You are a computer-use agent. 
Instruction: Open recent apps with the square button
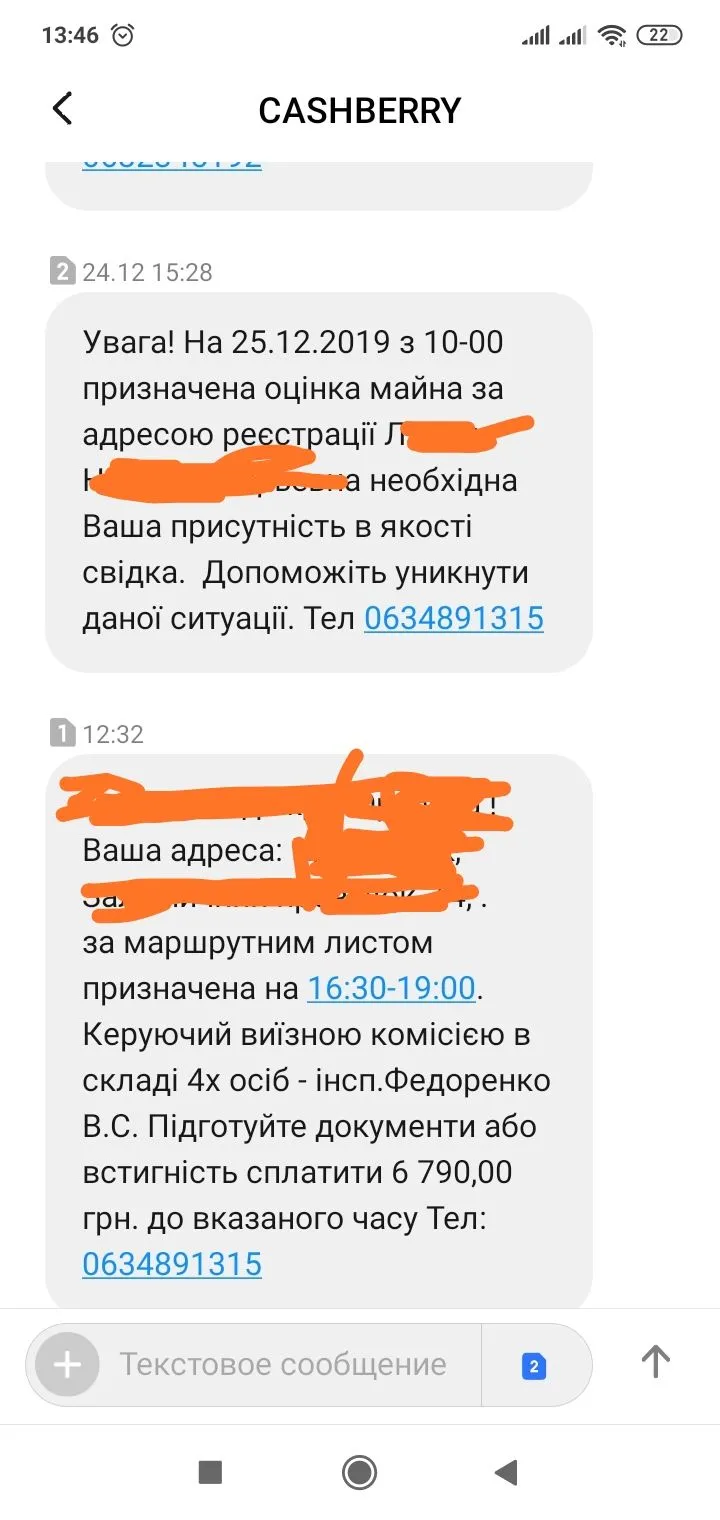(210, 1472)
